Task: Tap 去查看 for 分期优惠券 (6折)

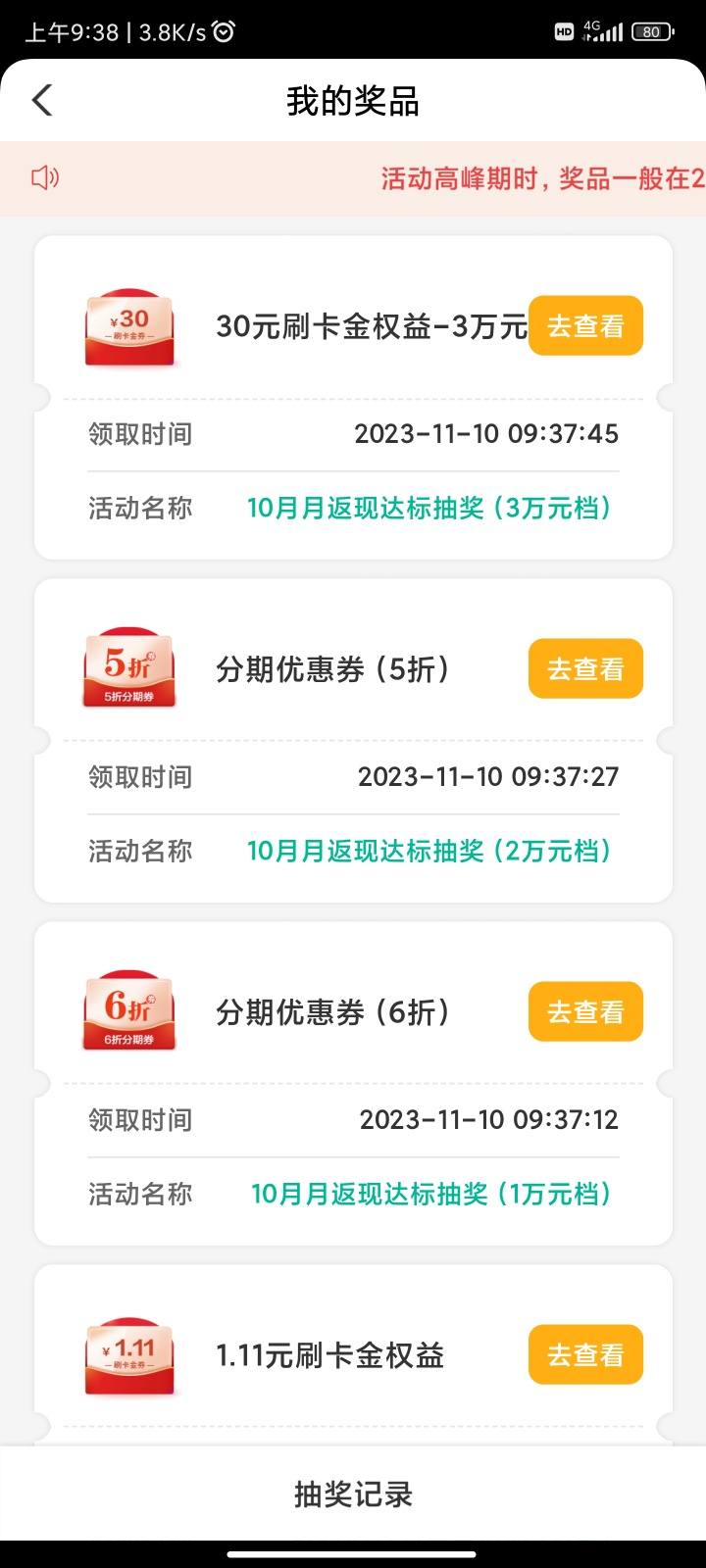Action: tap(585, 1011)
